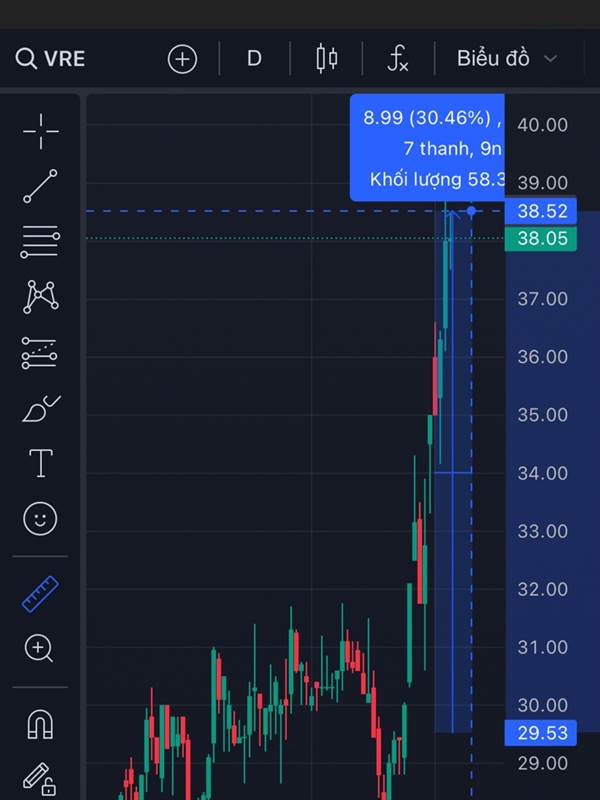Select the brush drawing tool
Image resolution: width=600 pixels, height=800 pixels.
coord(40,408)
